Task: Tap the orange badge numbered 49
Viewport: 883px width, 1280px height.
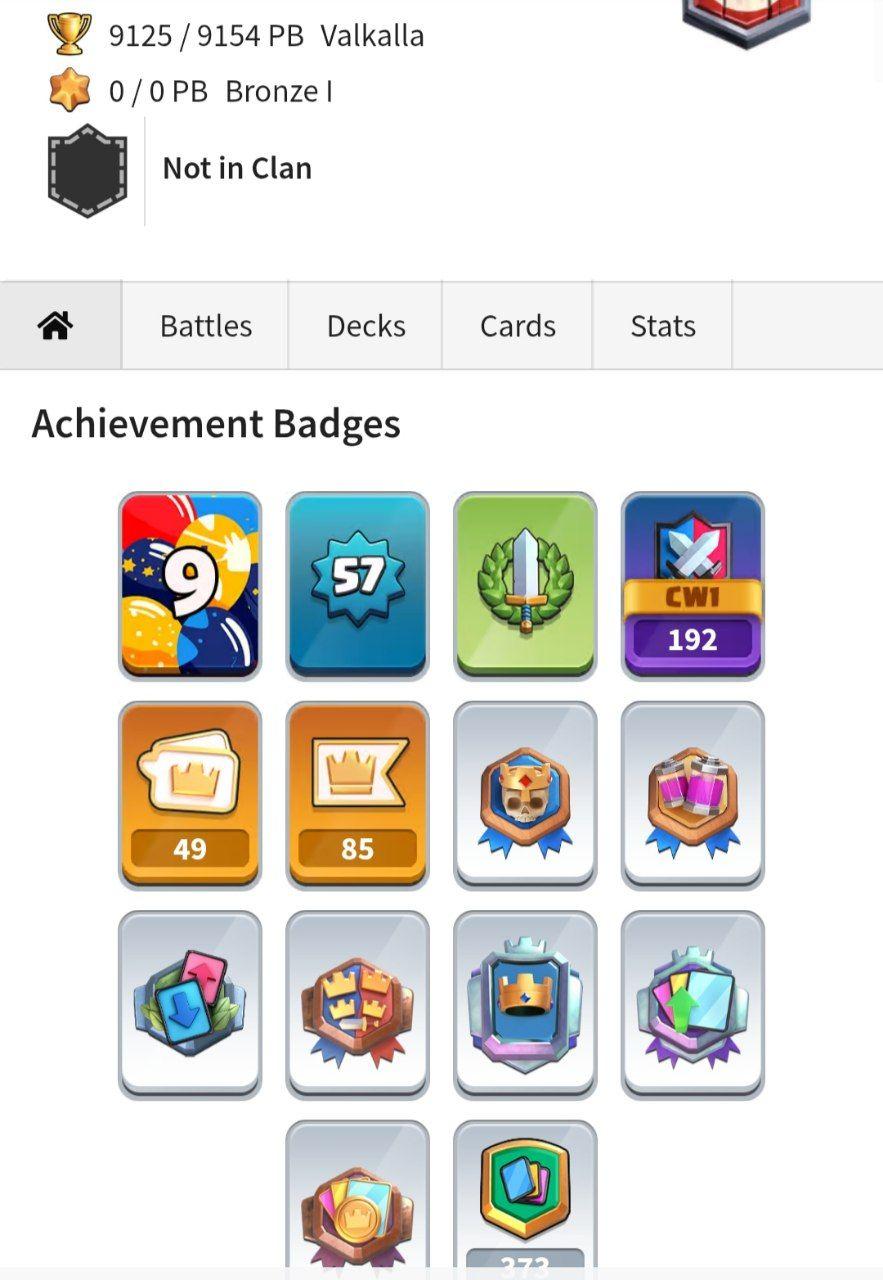Action: (x=190, y=794)
